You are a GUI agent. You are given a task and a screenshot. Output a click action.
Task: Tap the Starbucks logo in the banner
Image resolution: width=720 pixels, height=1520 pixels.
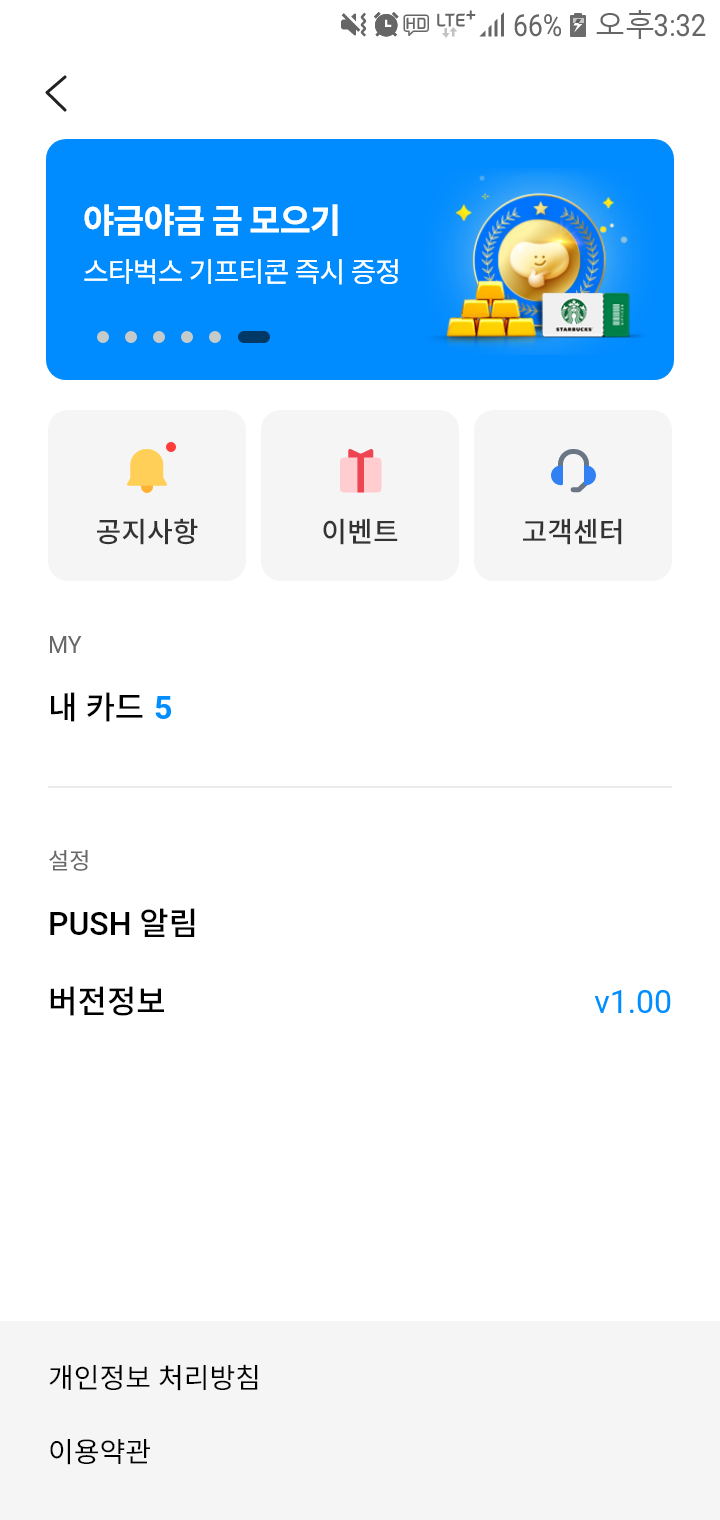[x=575, y=311]
